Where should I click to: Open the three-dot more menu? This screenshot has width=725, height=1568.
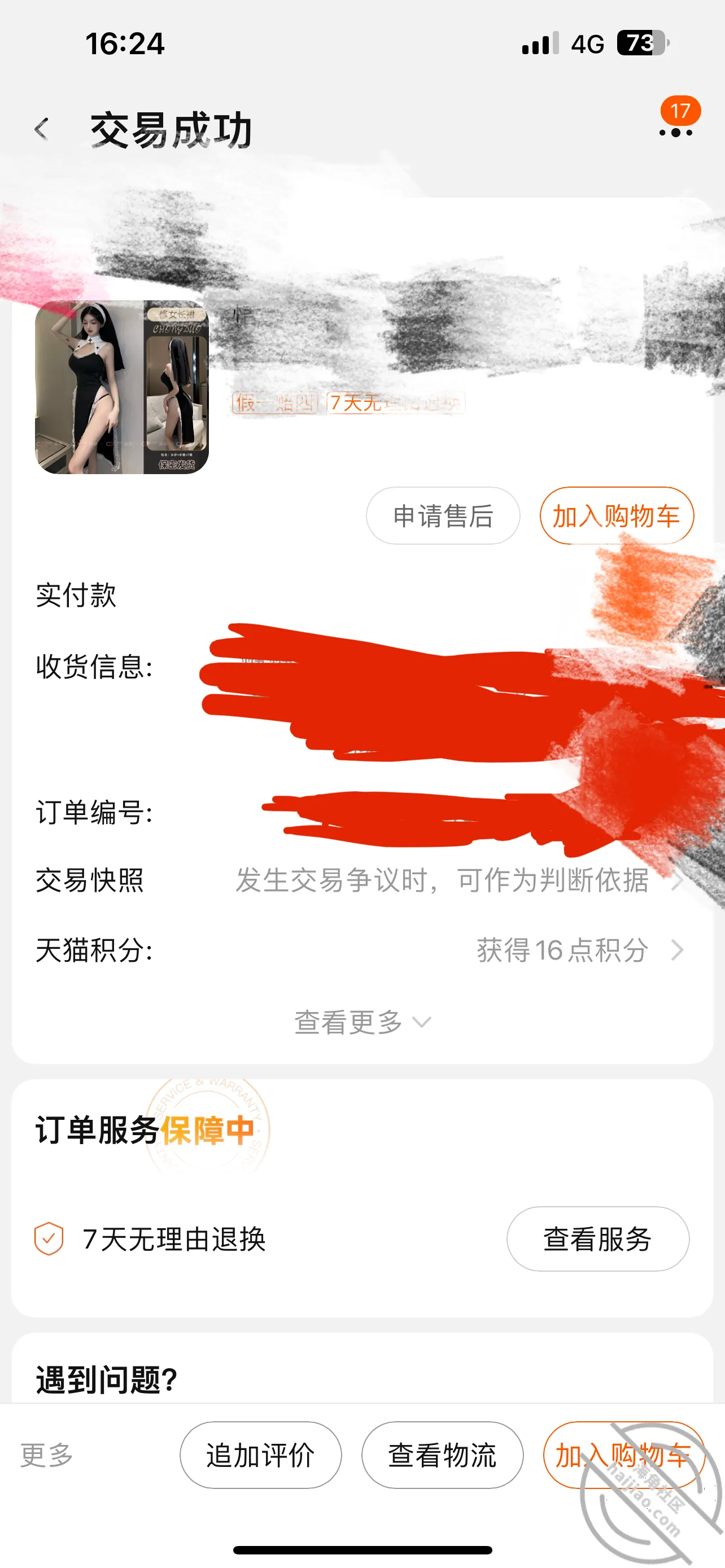pos(676,133)
